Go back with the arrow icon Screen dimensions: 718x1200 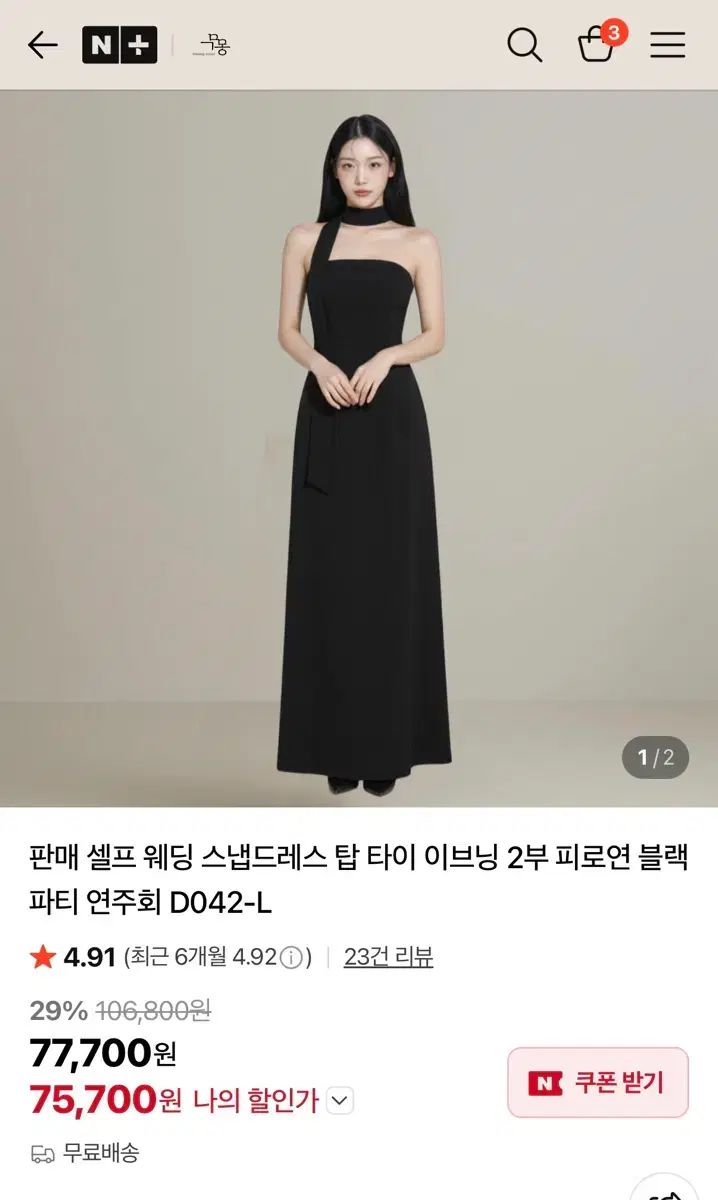(x=43, y=45)
